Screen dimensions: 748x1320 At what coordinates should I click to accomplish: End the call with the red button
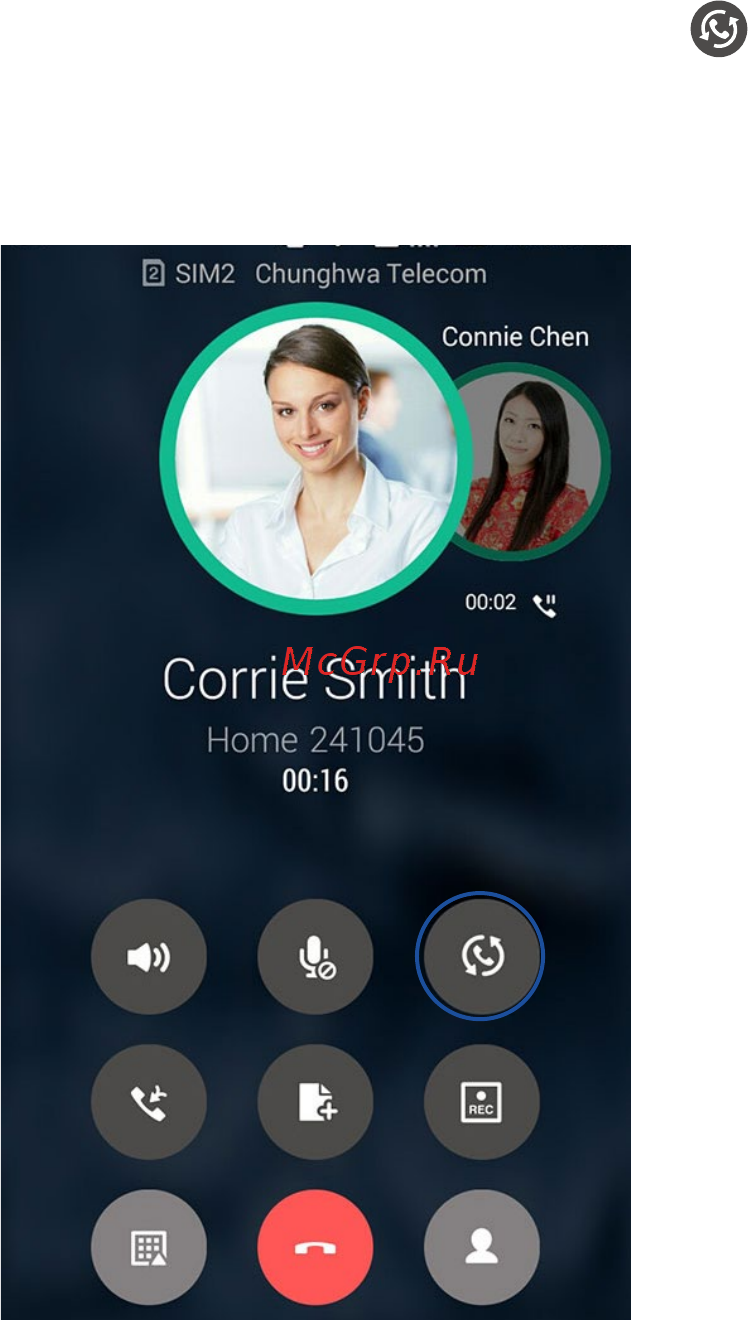click(x=315, y=1247)
